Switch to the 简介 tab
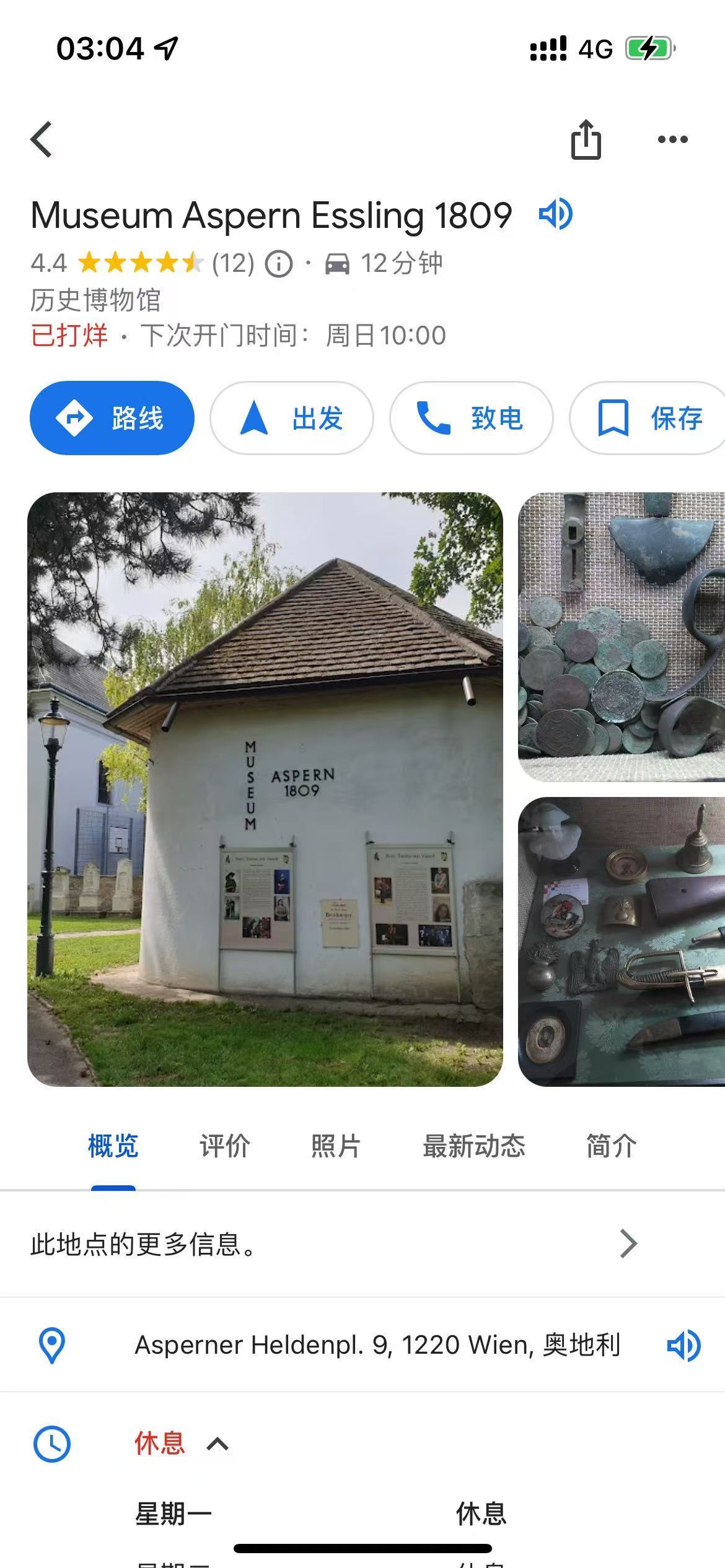The height and width of the screenshot is (1568, 725). point(611,1146)
